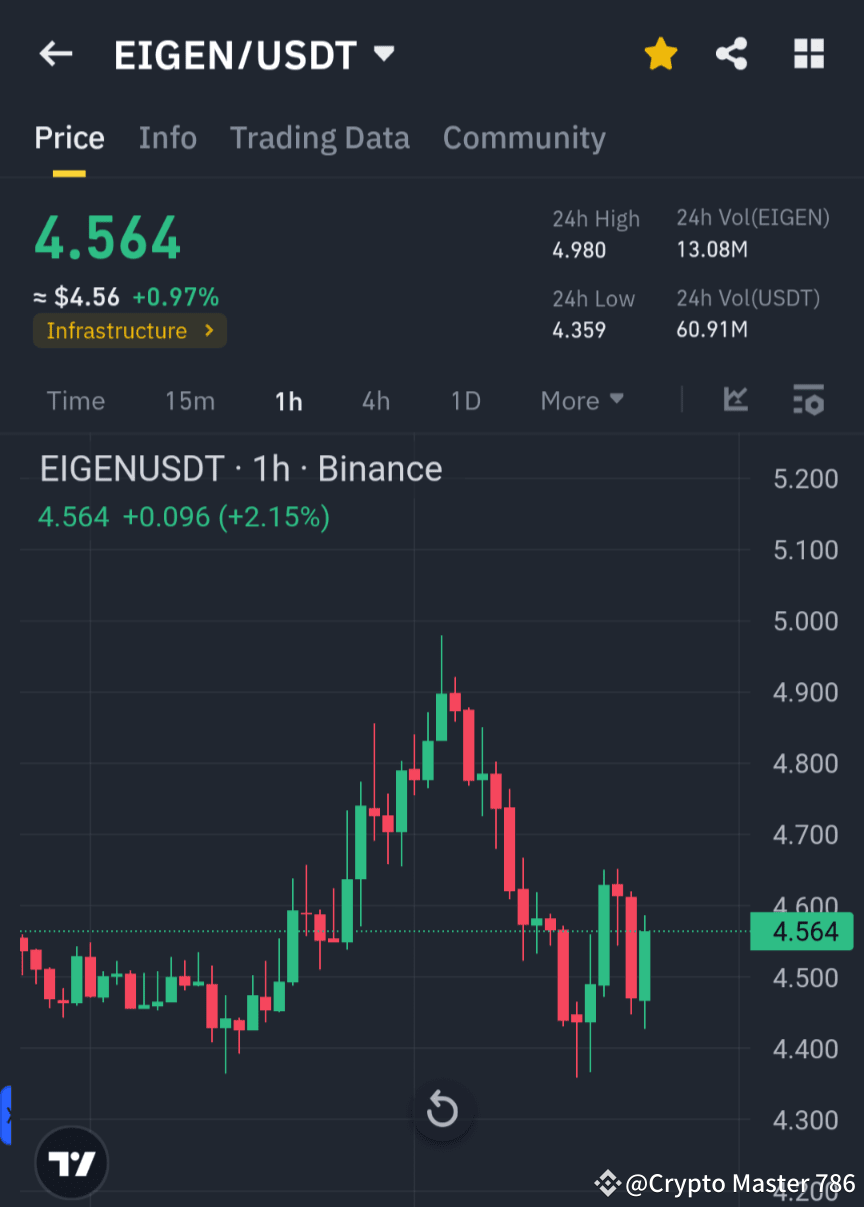This screenshot has width=864, height=1207.
Task: Open the Infrastructure category chevron
Action: [x=208, y=330]
